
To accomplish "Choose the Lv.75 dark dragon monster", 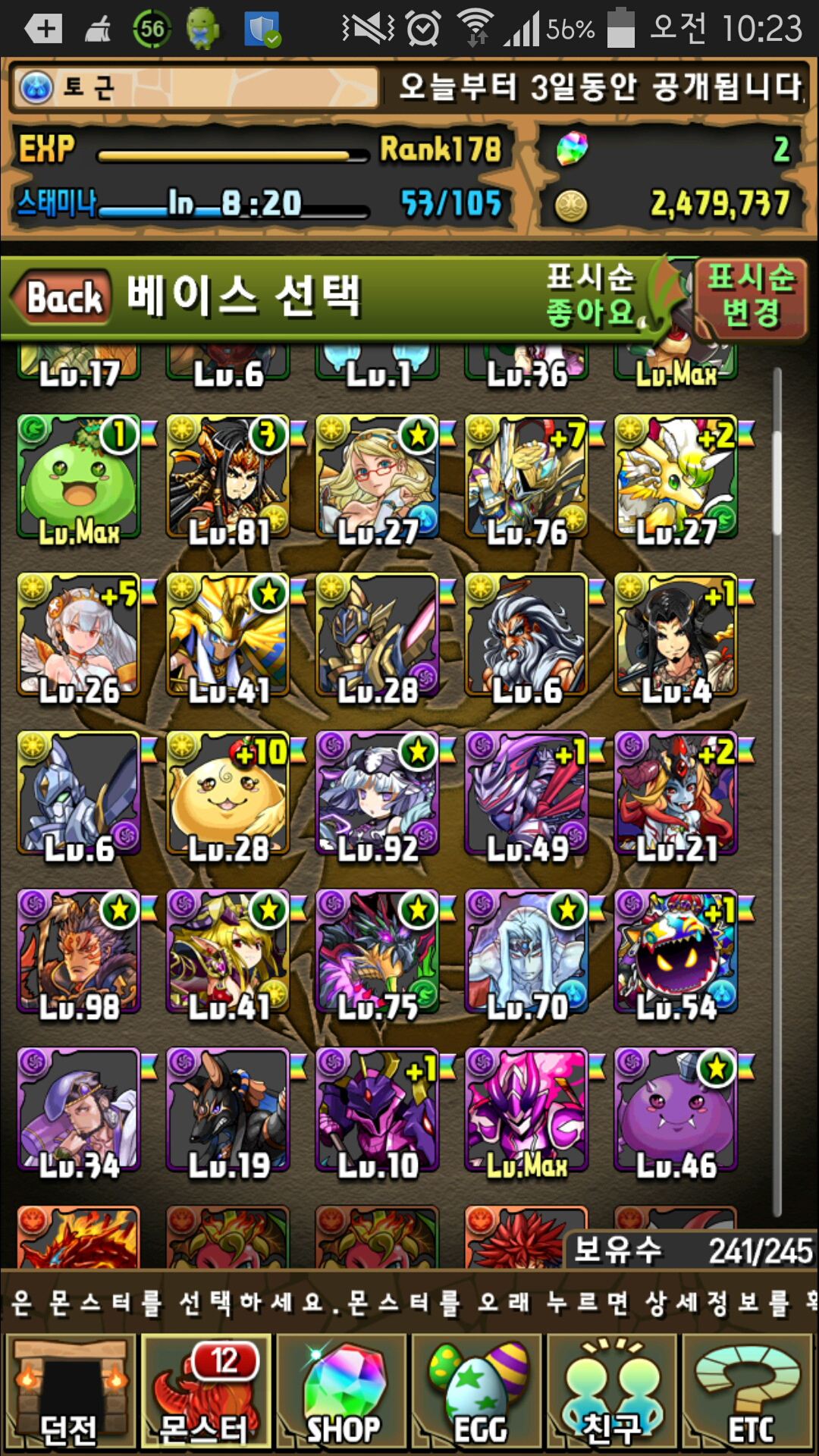I will pos(378,953).
